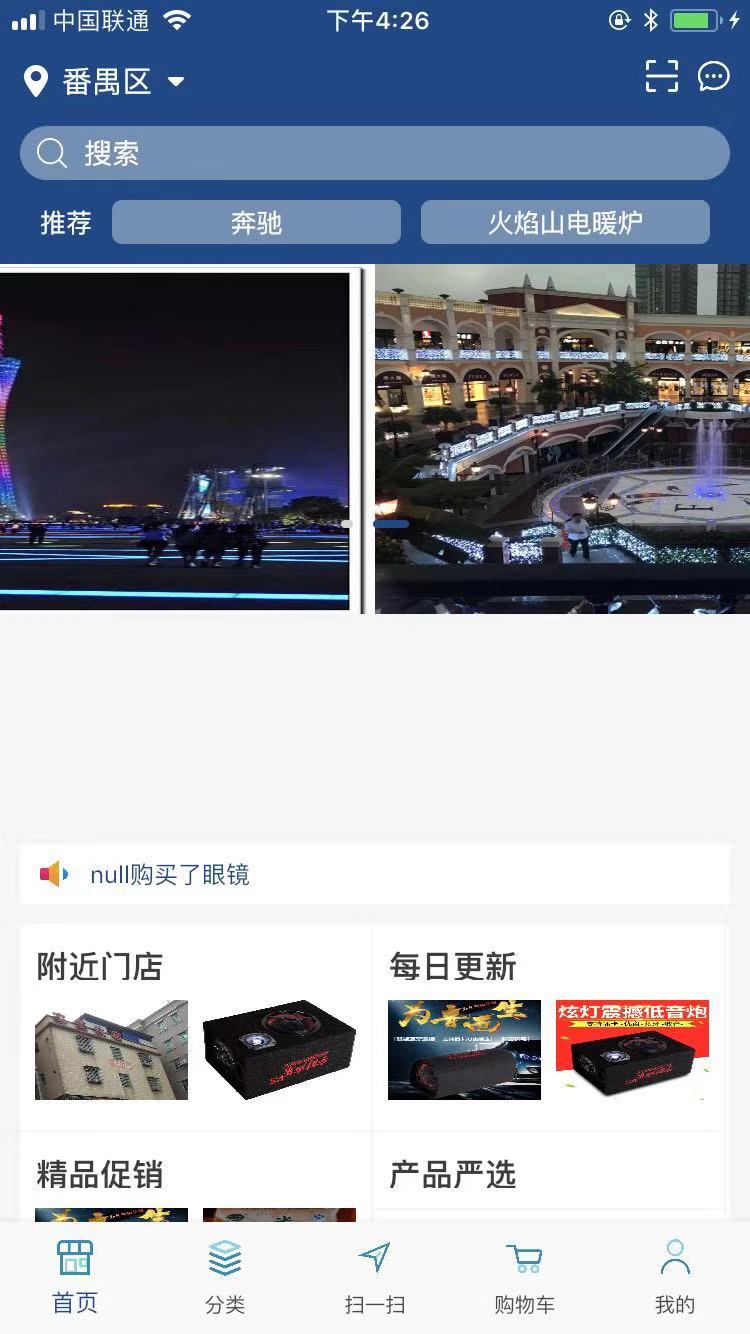Switch to the 分类 tab
This screenshot has height=1334, width=750.
pyautogui.click(x=225, y=1278)
